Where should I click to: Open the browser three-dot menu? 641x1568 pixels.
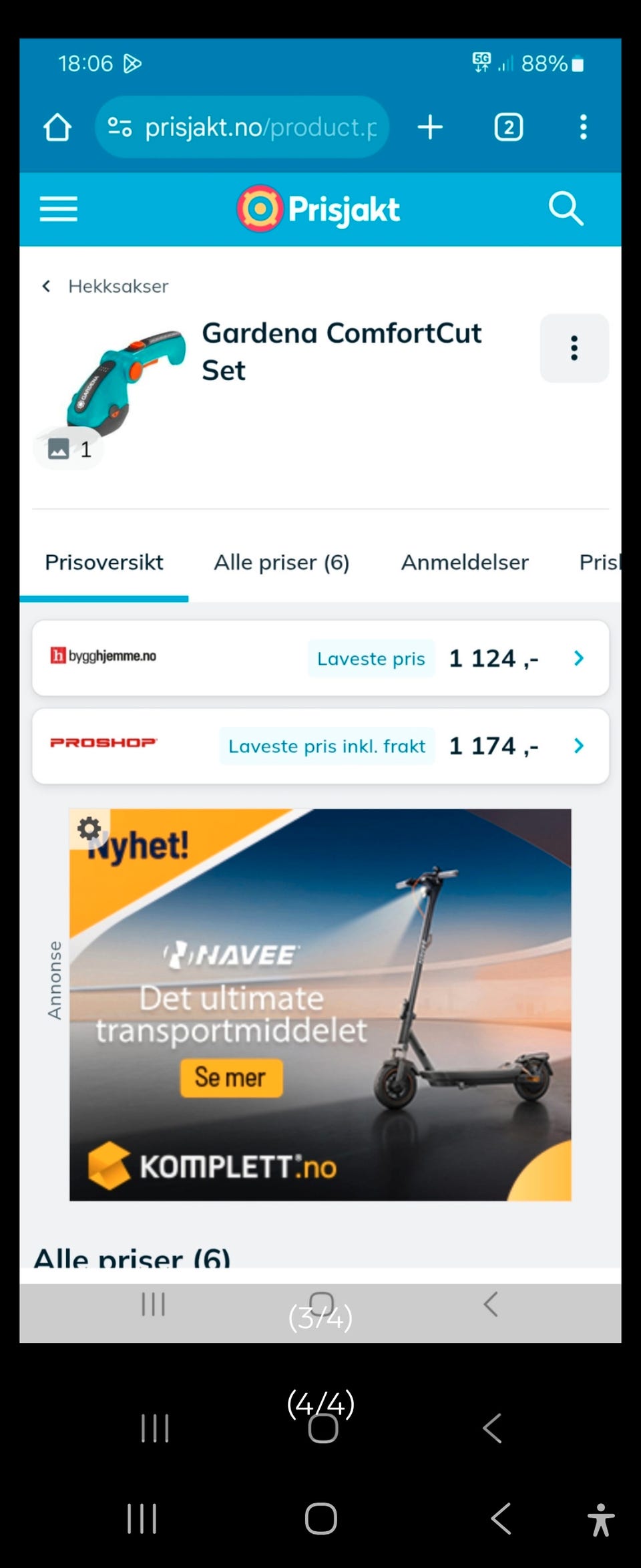(x=584, y=127)
